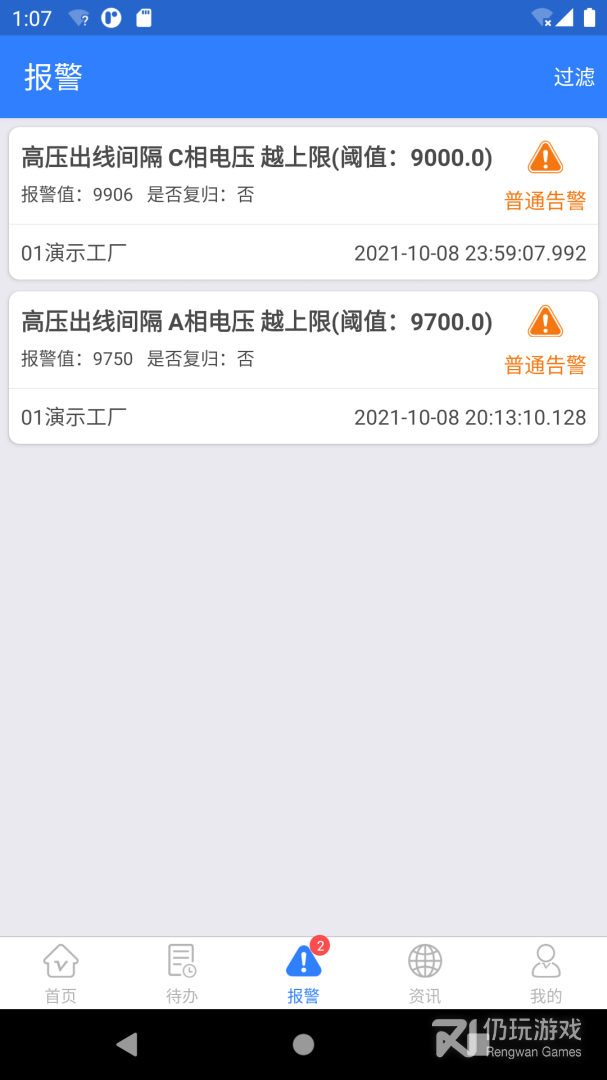Go to the 资讯 tab
Viewport: 607px width, 1080px height.
click(425, 973)
